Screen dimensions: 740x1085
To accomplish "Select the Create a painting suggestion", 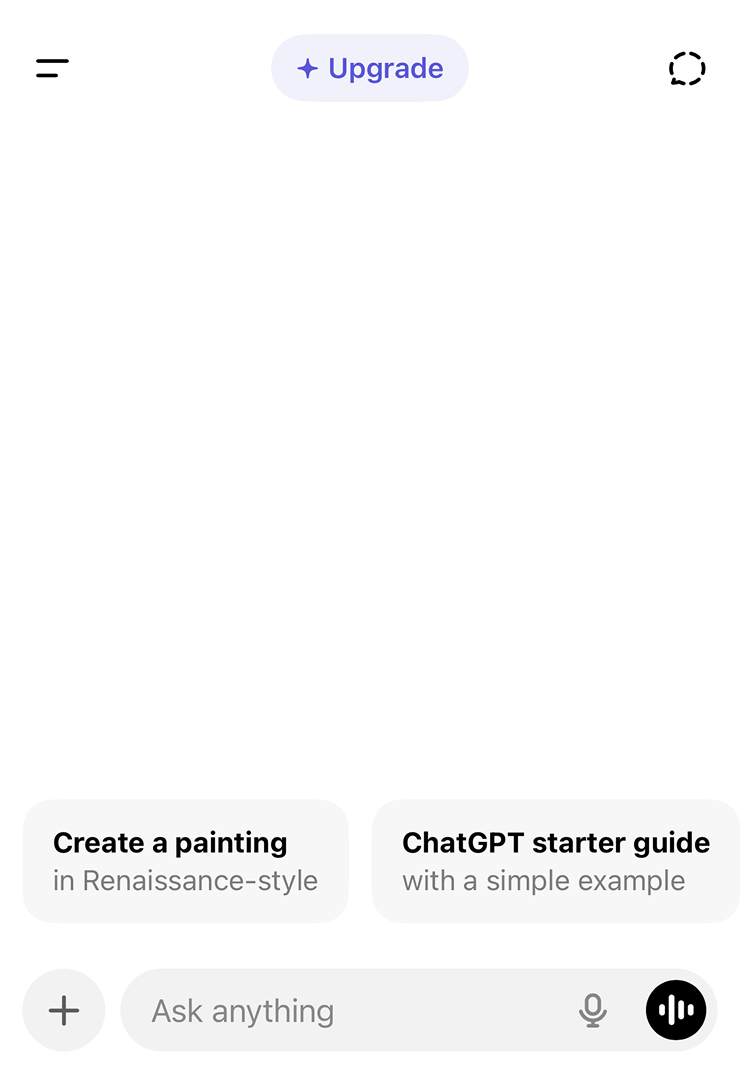I will click(185, 861).
